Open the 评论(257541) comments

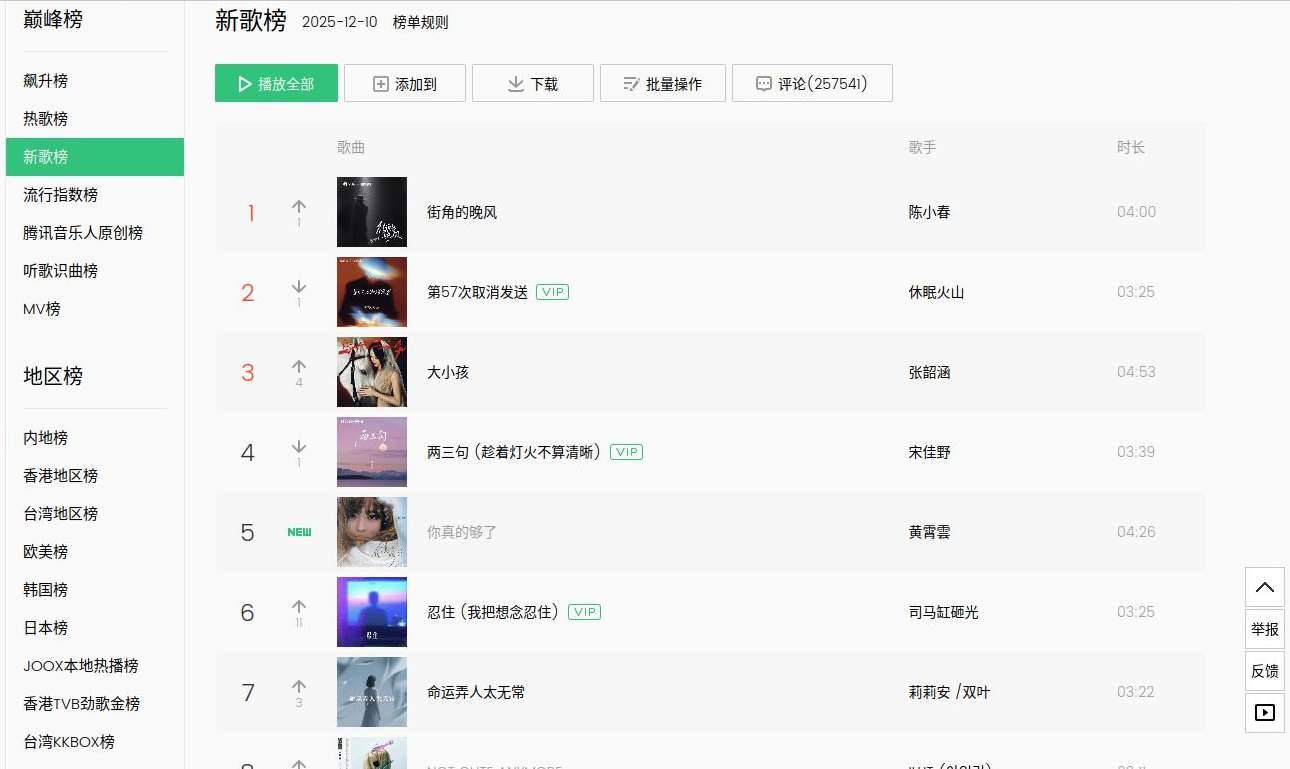pos(812,84)
